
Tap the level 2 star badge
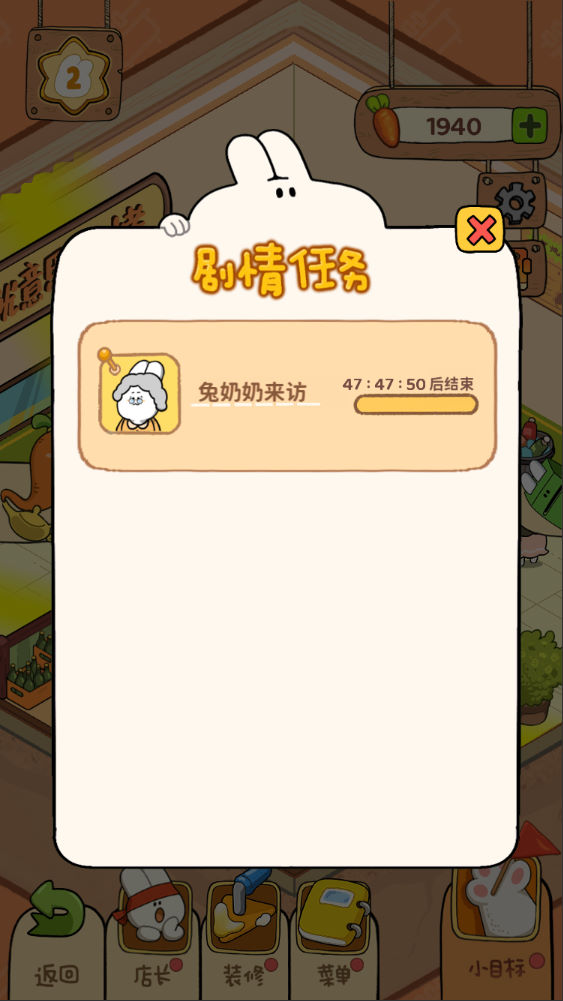tap(74, 75)
